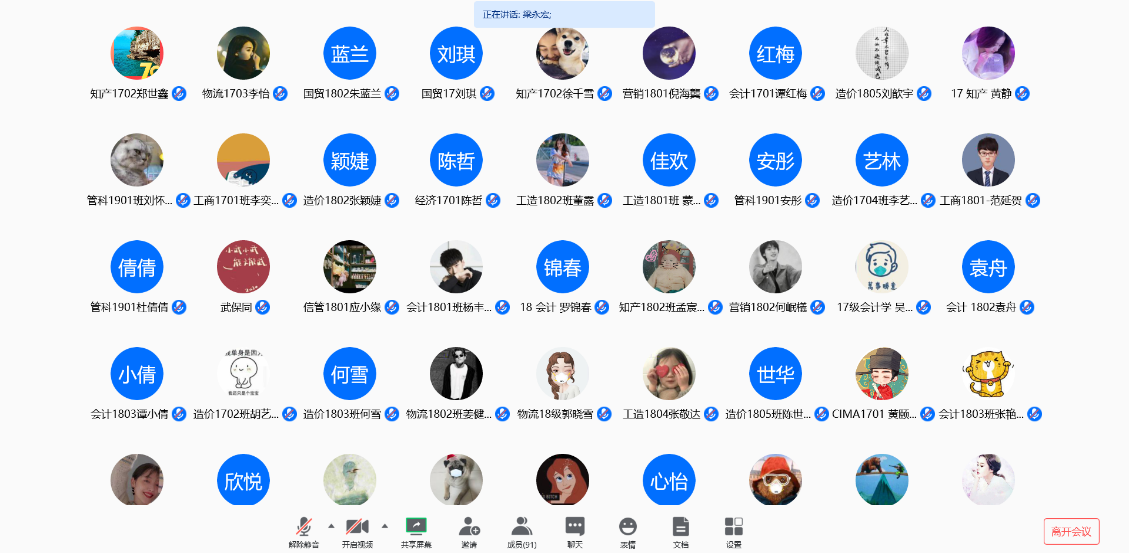Image resolution: width=1129 pixels, height=553 pixels.
Task: Select participant tile 管科1901杜倩倩
Action: click(x=137, y=267)
